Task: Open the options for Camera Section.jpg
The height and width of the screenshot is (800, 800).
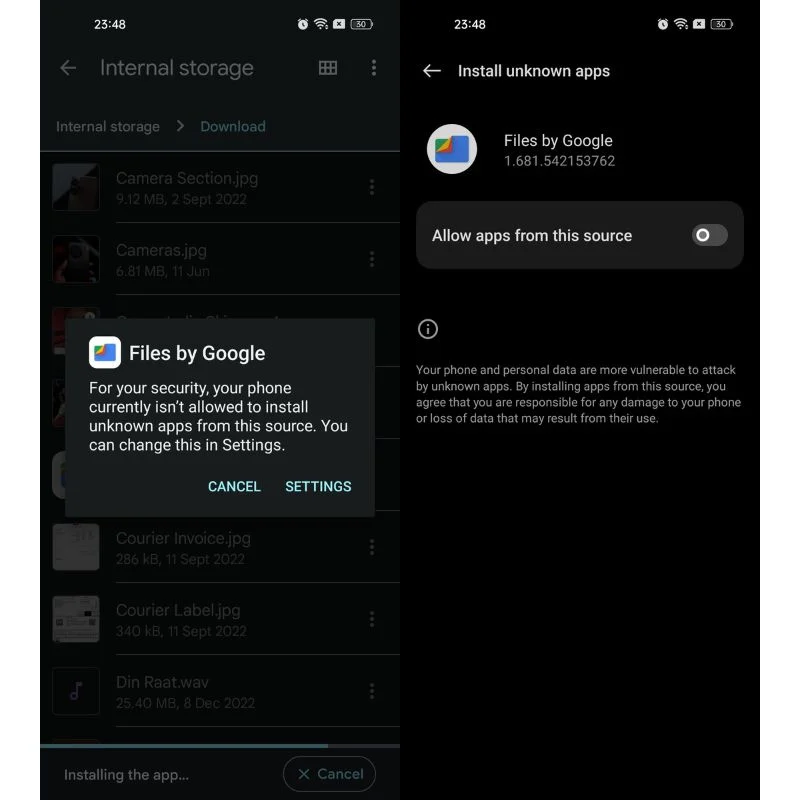Action: click(x=372, y=187)
